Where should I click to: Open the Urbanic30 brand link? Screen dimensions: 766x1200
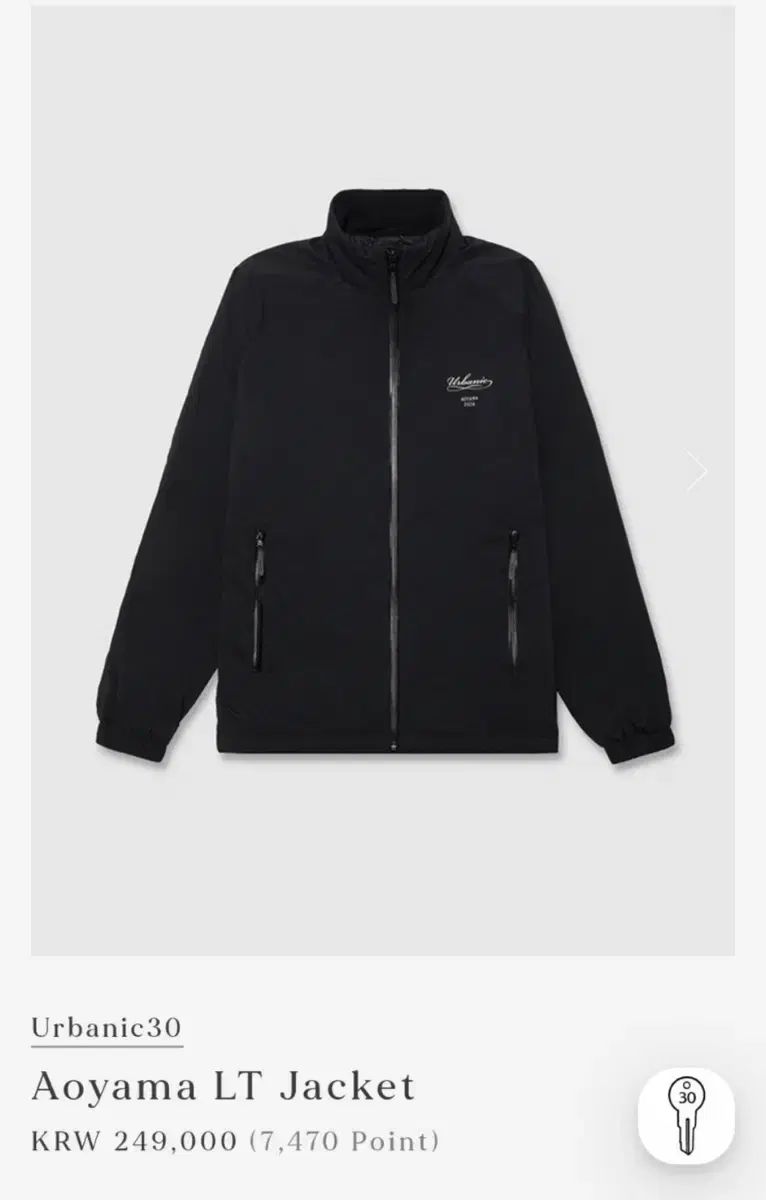pyautogui.click(x=106, y=1027)
